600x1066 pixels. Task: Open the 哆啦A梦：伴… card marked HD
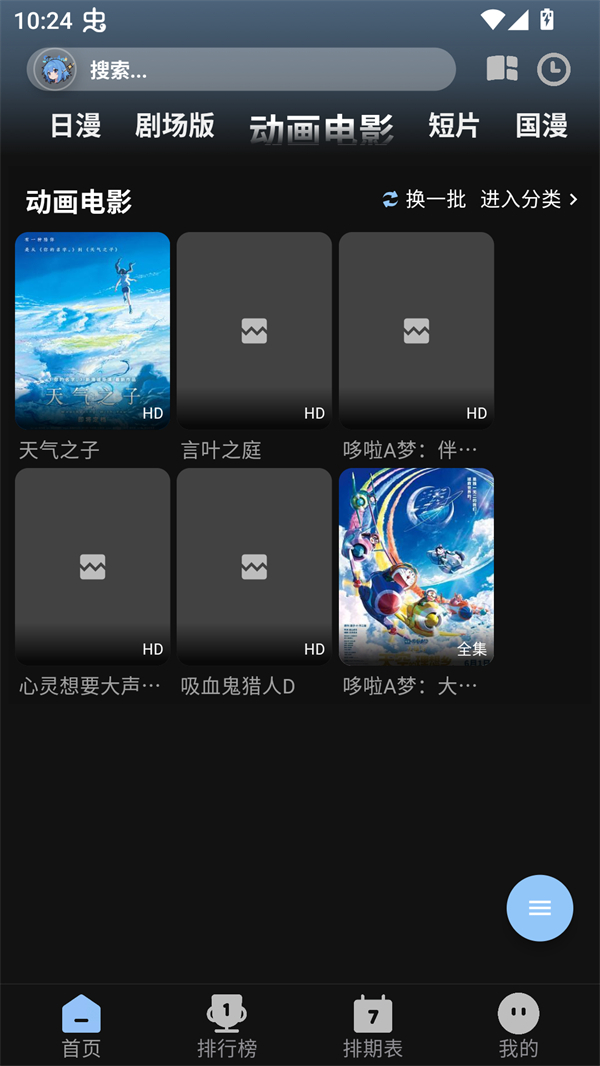(416, 330)
